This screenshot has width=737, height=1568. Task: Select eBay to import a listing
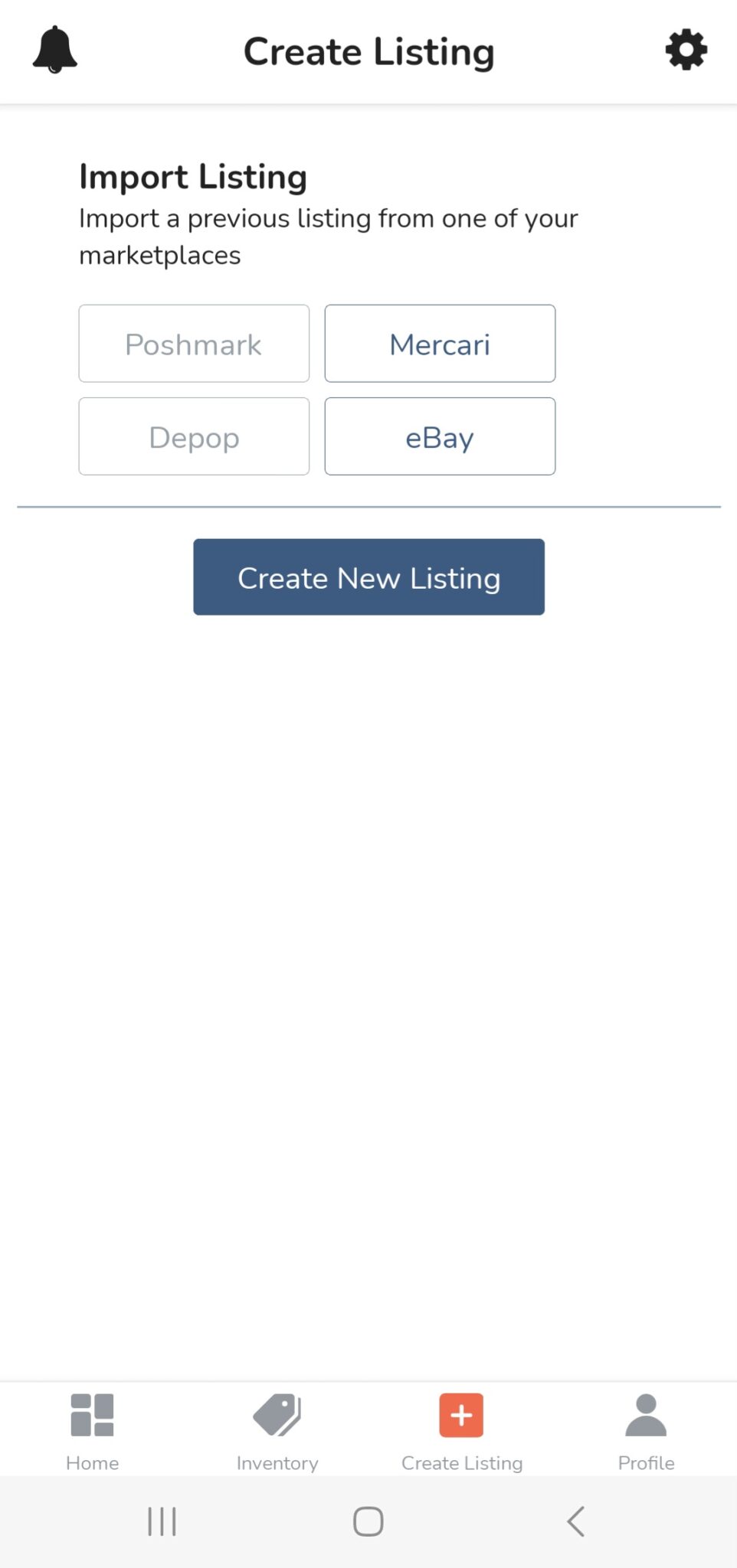coord(440,436)
